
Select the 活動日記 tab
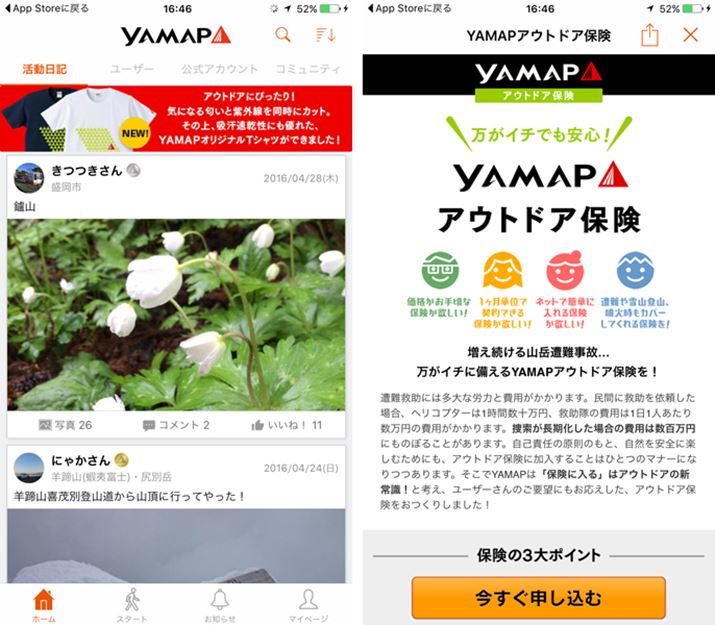coord(45,70)
